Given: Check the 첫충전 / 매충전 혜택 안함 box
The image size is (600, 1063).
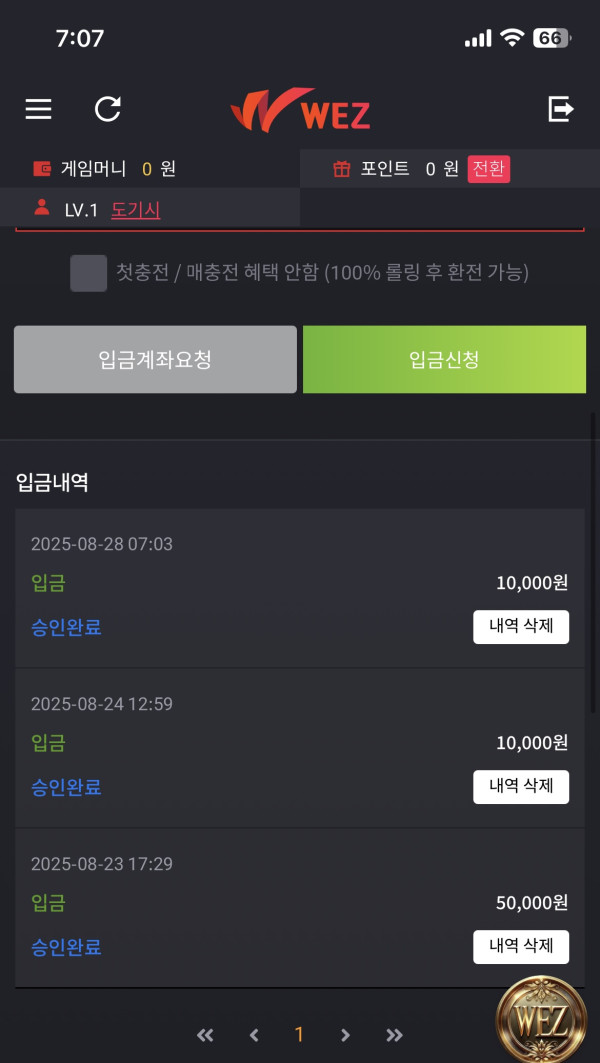Looking at the screenshot, I should (88, 273).
